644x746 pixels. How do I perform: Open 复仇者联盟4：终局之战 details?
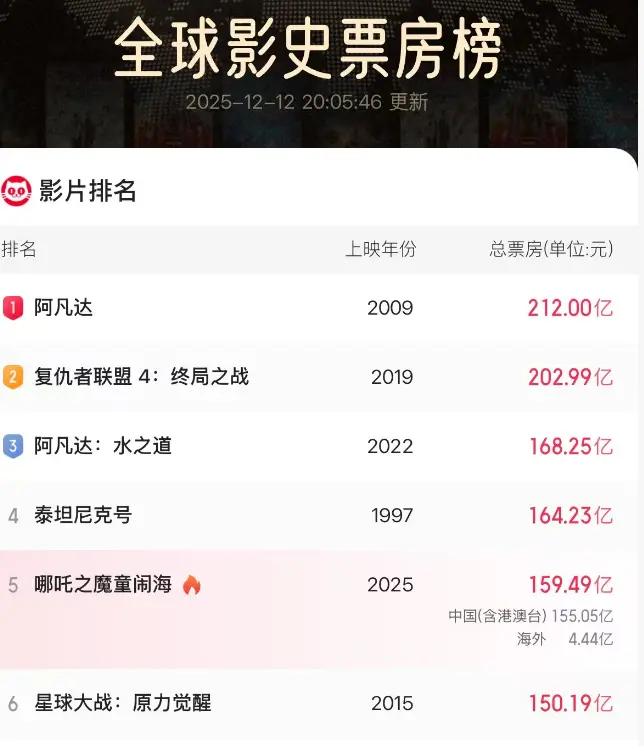141,377
